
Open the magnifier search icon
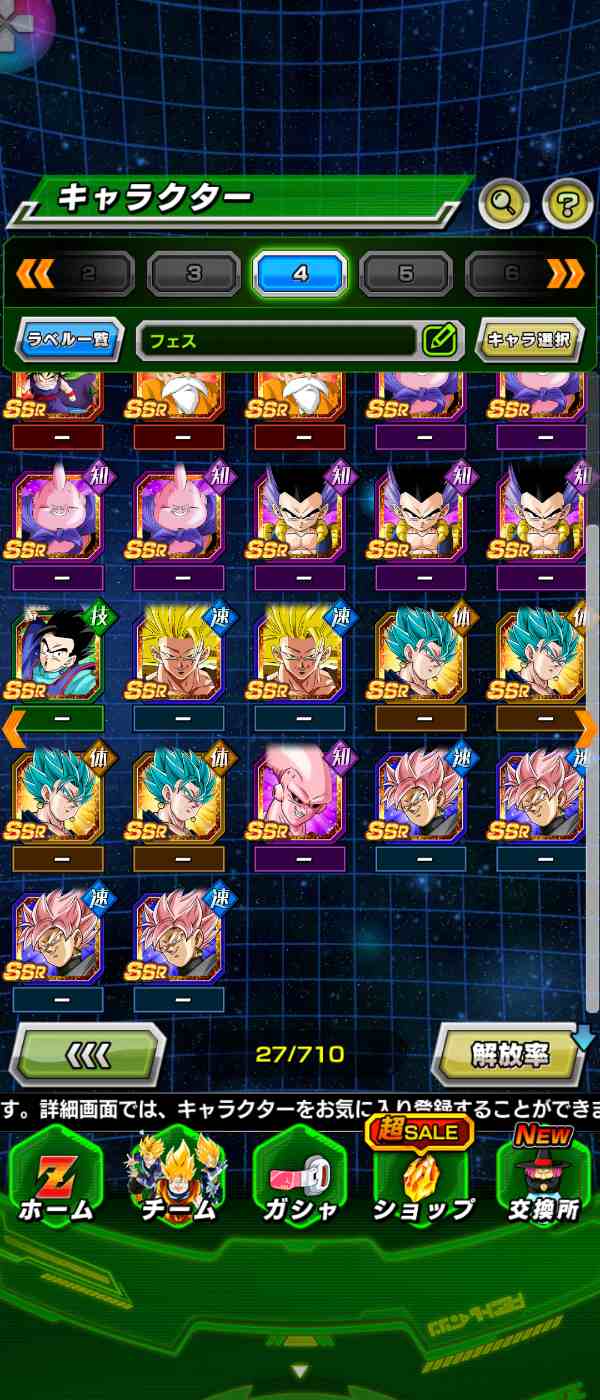point(504,204)
